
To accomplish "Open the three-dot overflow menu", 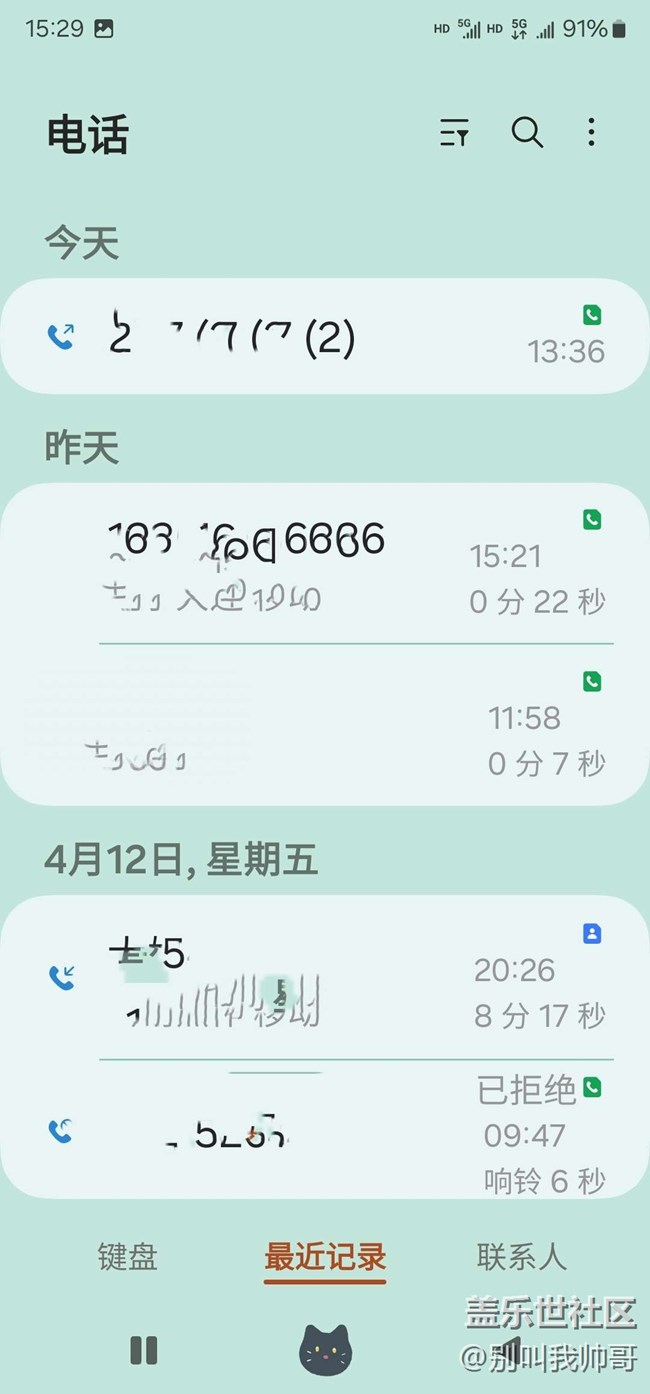I will point(592,132).
